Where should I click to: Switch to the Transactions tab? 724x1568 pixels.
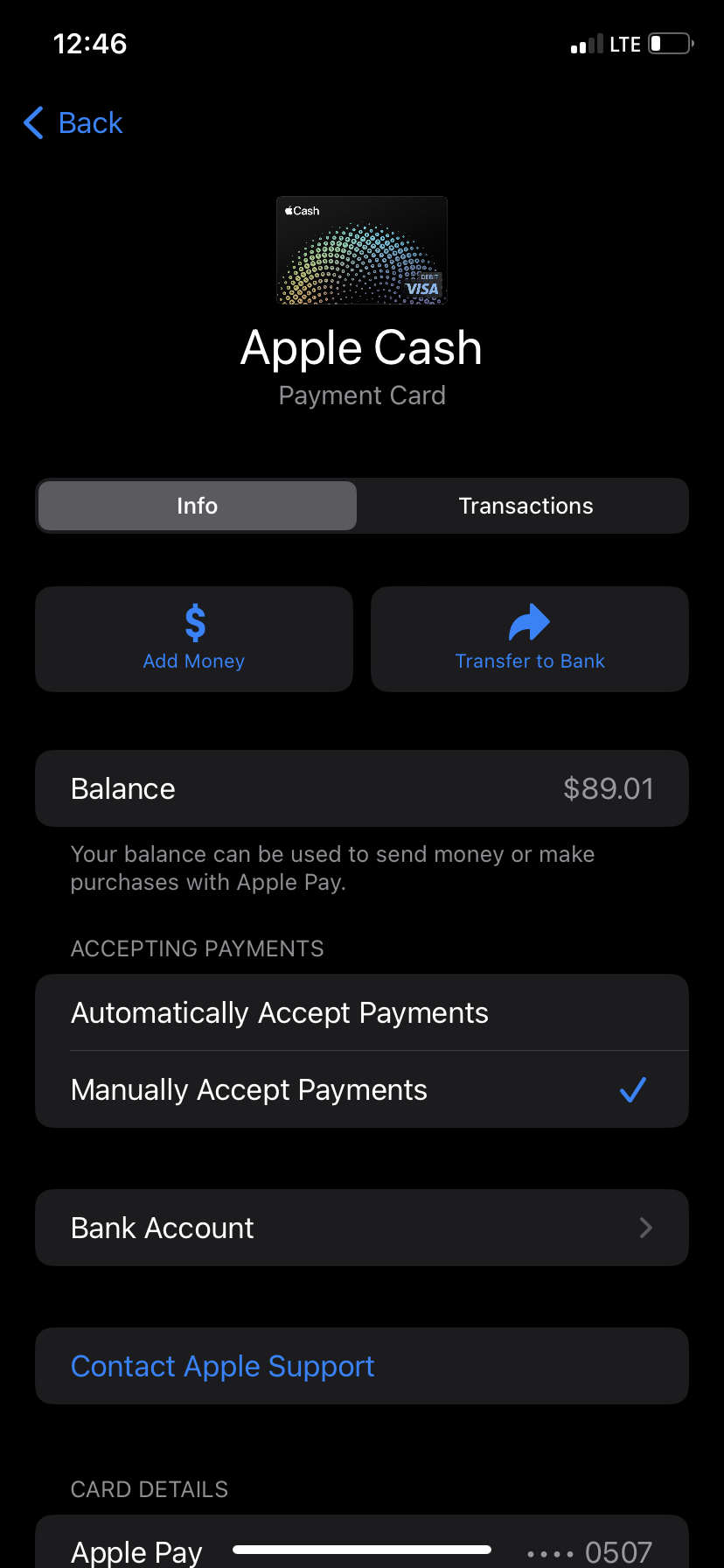pyautogui.click(x=526, y=506)
